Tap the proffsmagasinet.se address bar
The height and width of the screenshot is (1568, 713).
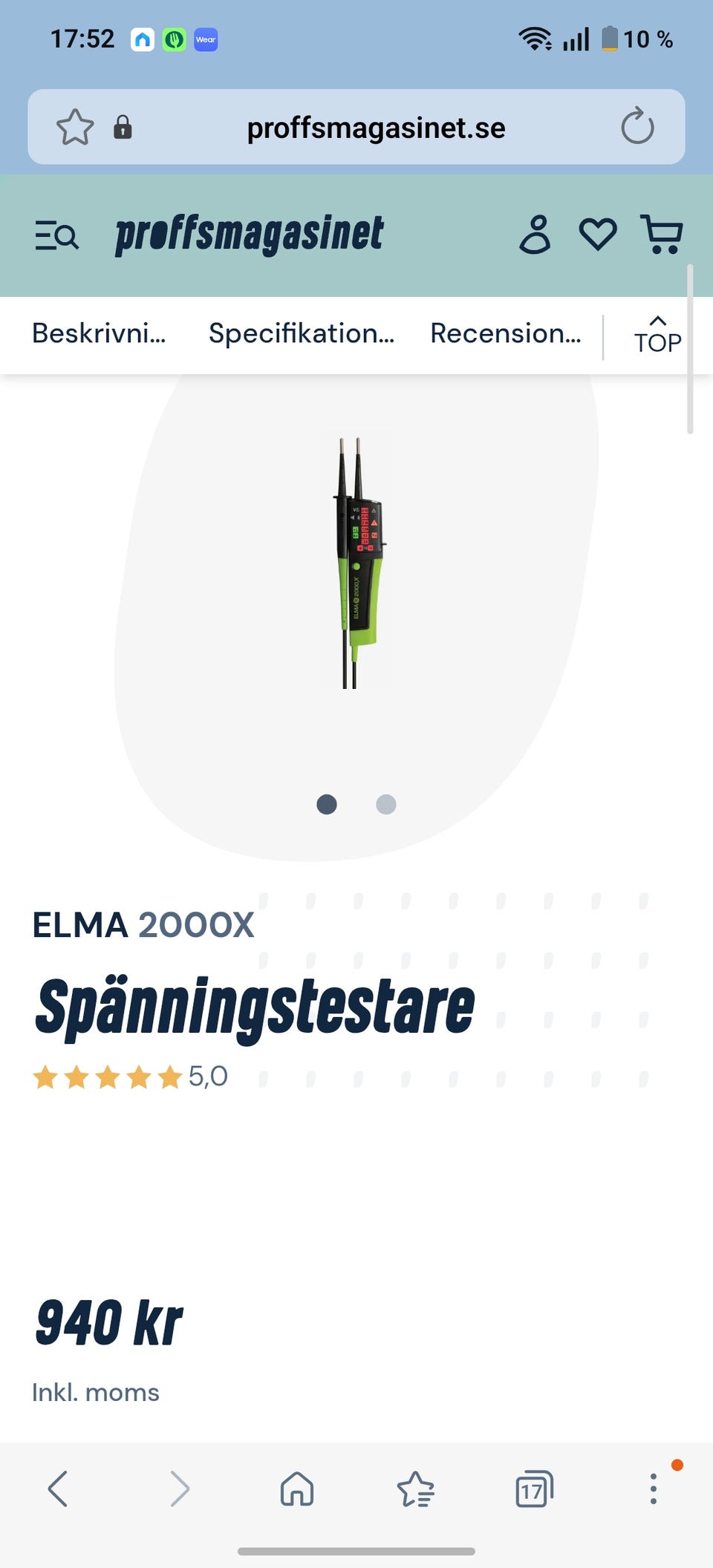(x=376, y=128)
